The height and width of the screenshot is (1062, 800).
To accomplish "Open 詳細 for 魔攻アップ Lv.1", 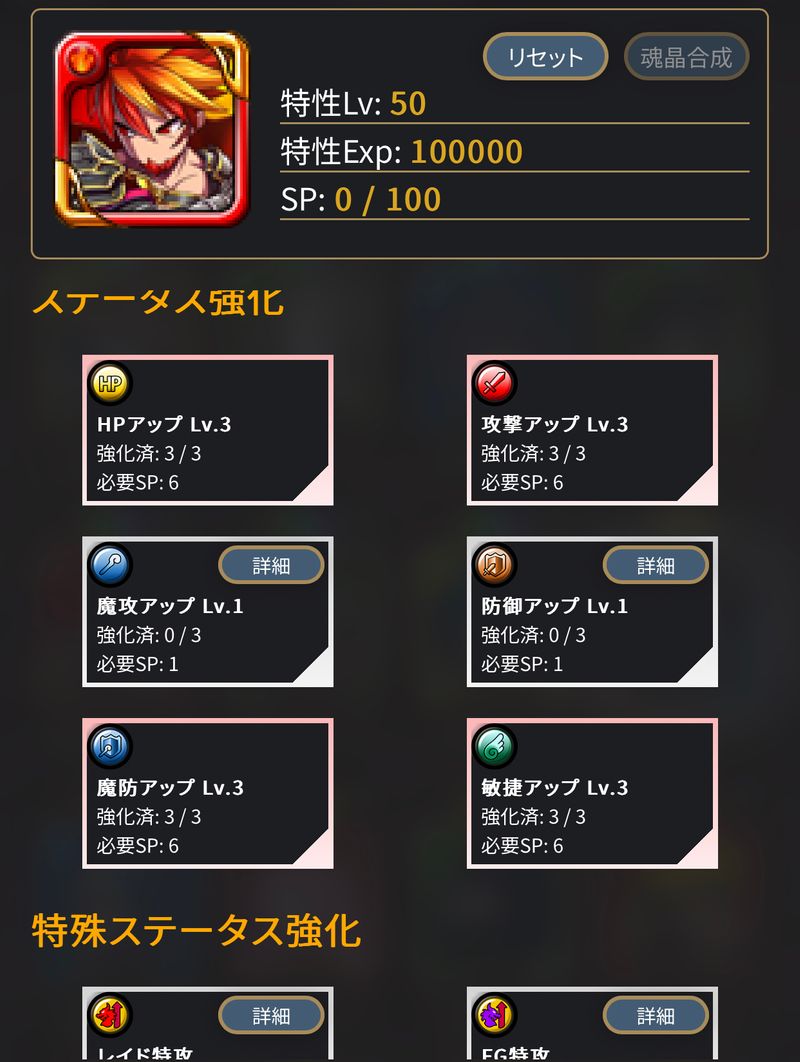I will pyautogui.click(x=271, y=565).
